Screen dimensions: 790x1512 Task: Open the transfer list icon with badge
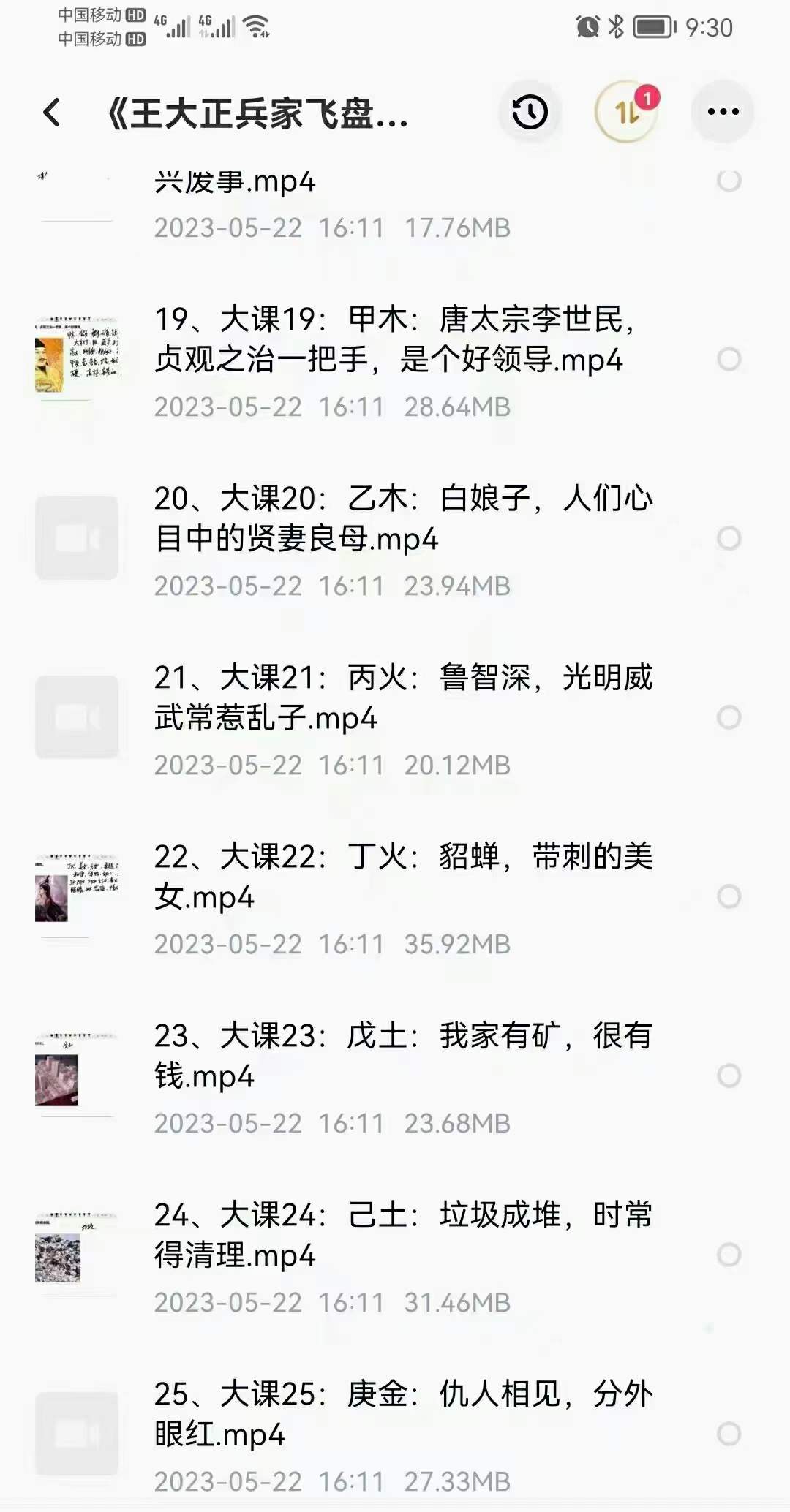(x=627, y=112)
